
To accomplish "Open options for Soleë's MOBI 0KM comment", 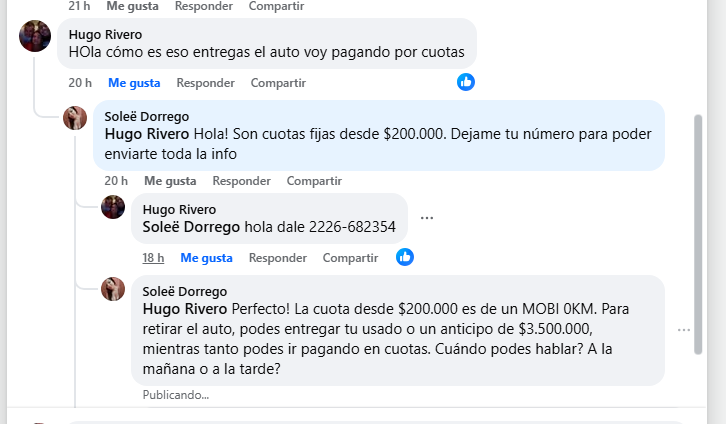I will tap(684, 330).
